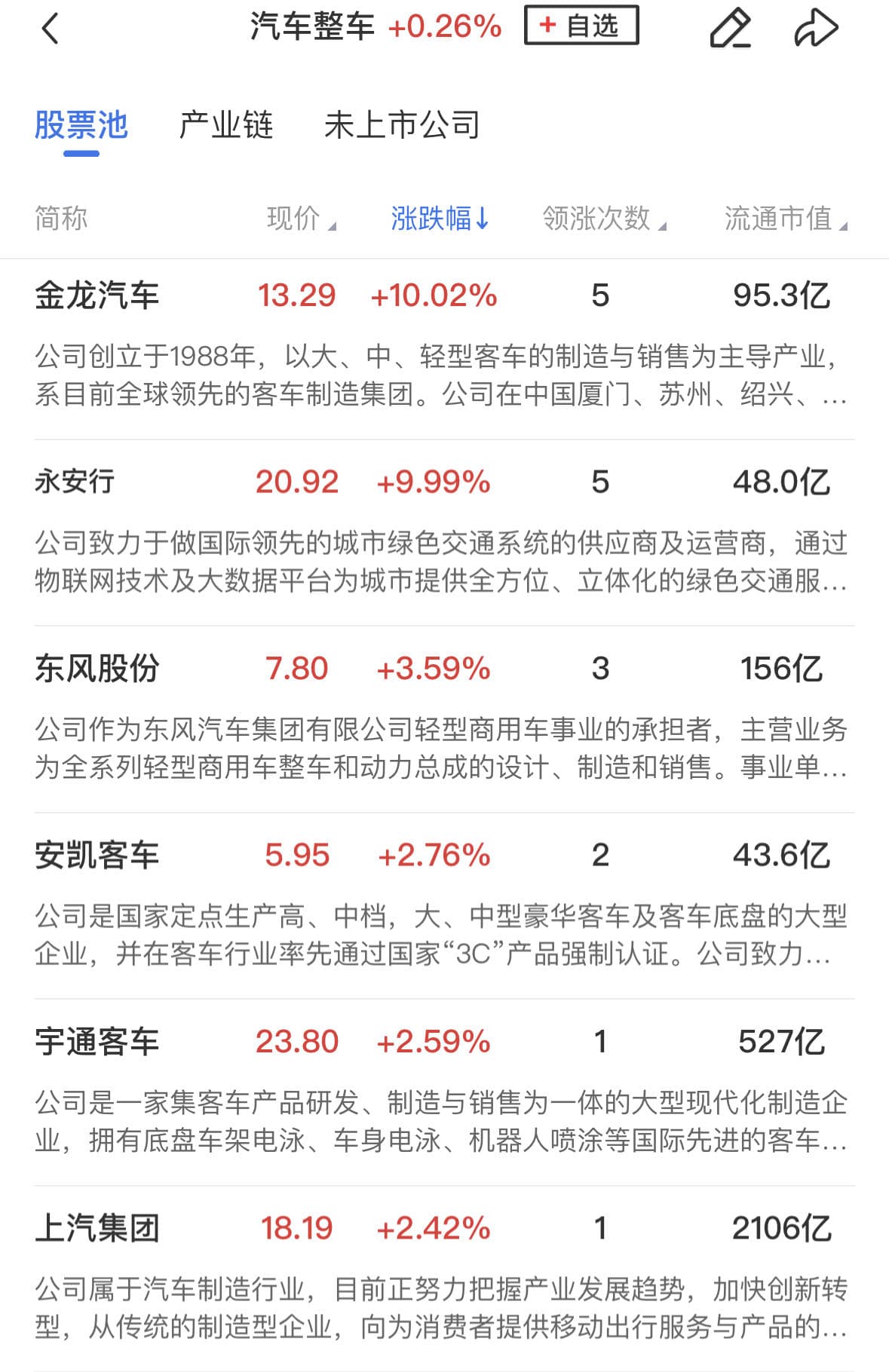This screenshot has width=889, height=1372.
Task: Select the 安凯客车 stock entry
Action: (x=97, y=855)
